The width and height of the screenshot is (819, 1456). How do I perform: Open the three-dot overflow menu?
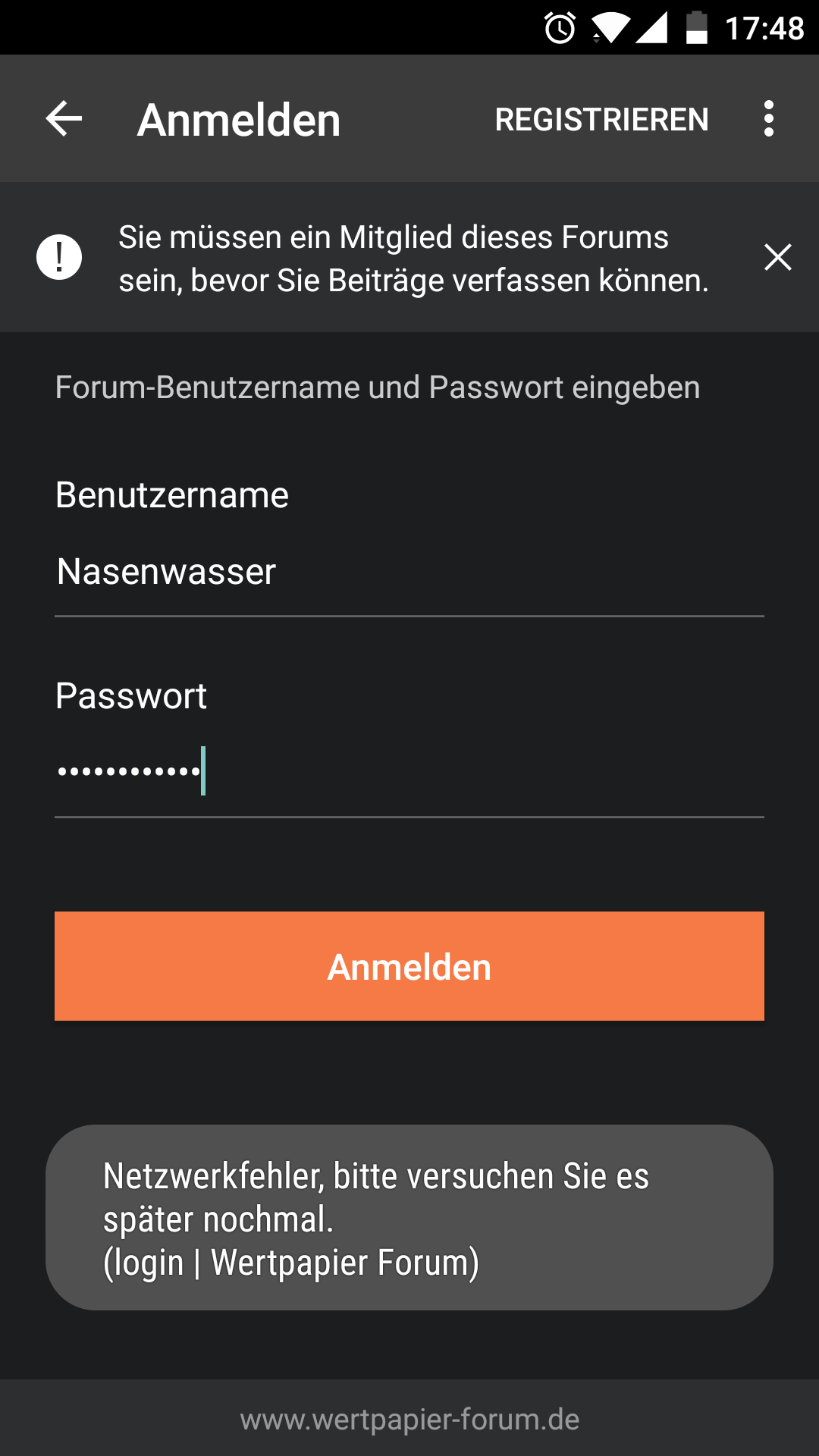point(769,119)
